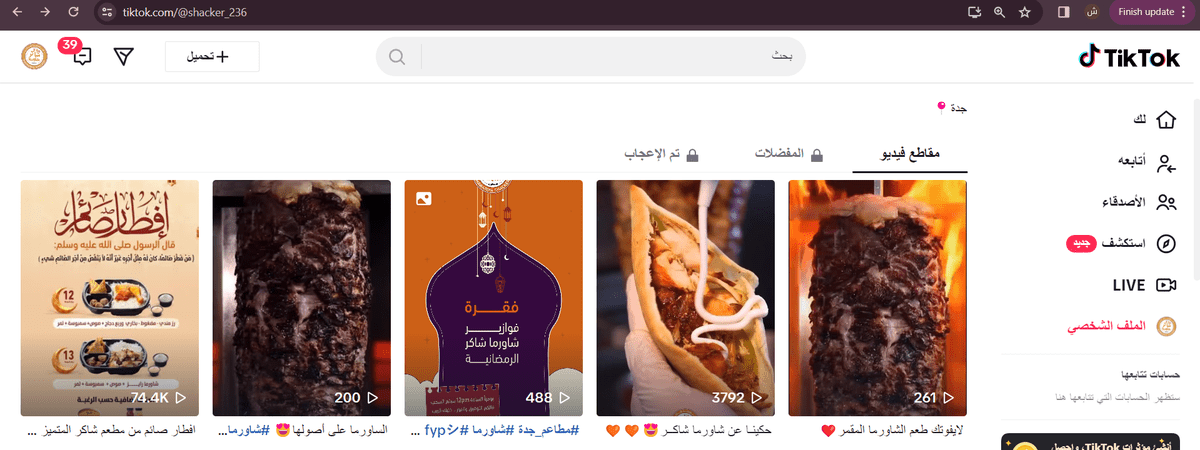1200x450 pixels.
Task: Switch to تم الإعجاب liked tab
Action: click(655, 155)
